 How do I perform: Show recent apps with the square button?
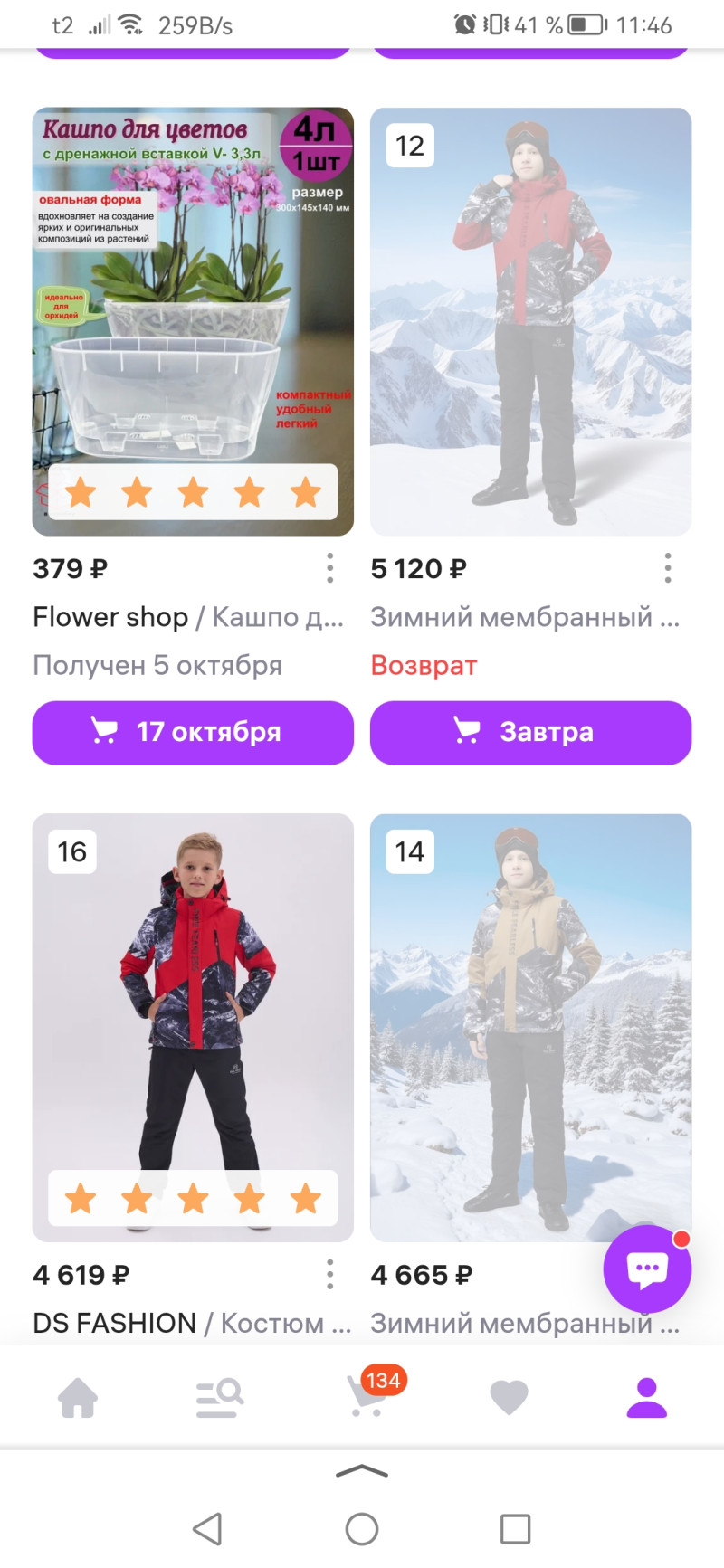(515, 1529)
